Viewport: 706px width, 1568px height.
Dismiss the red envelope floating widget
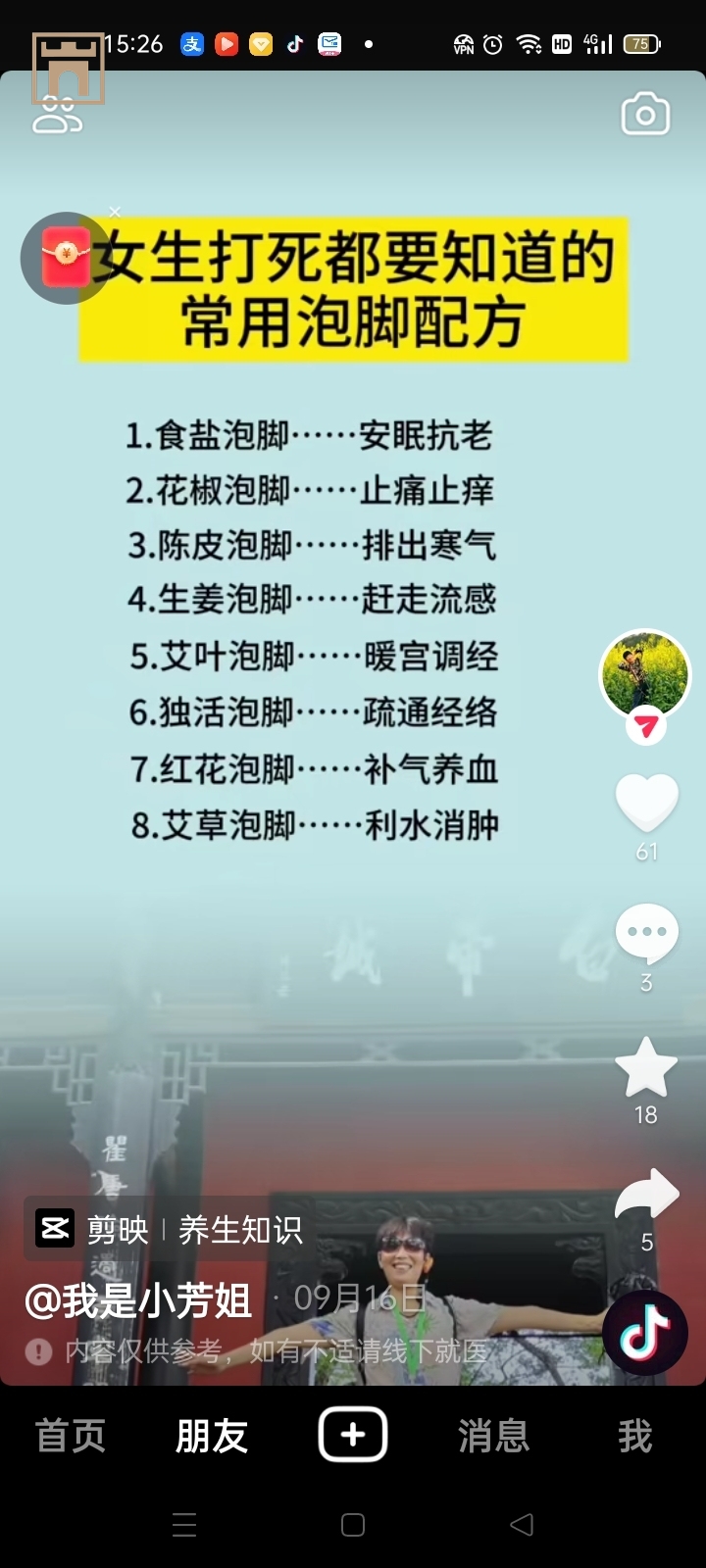click(115, 212)
